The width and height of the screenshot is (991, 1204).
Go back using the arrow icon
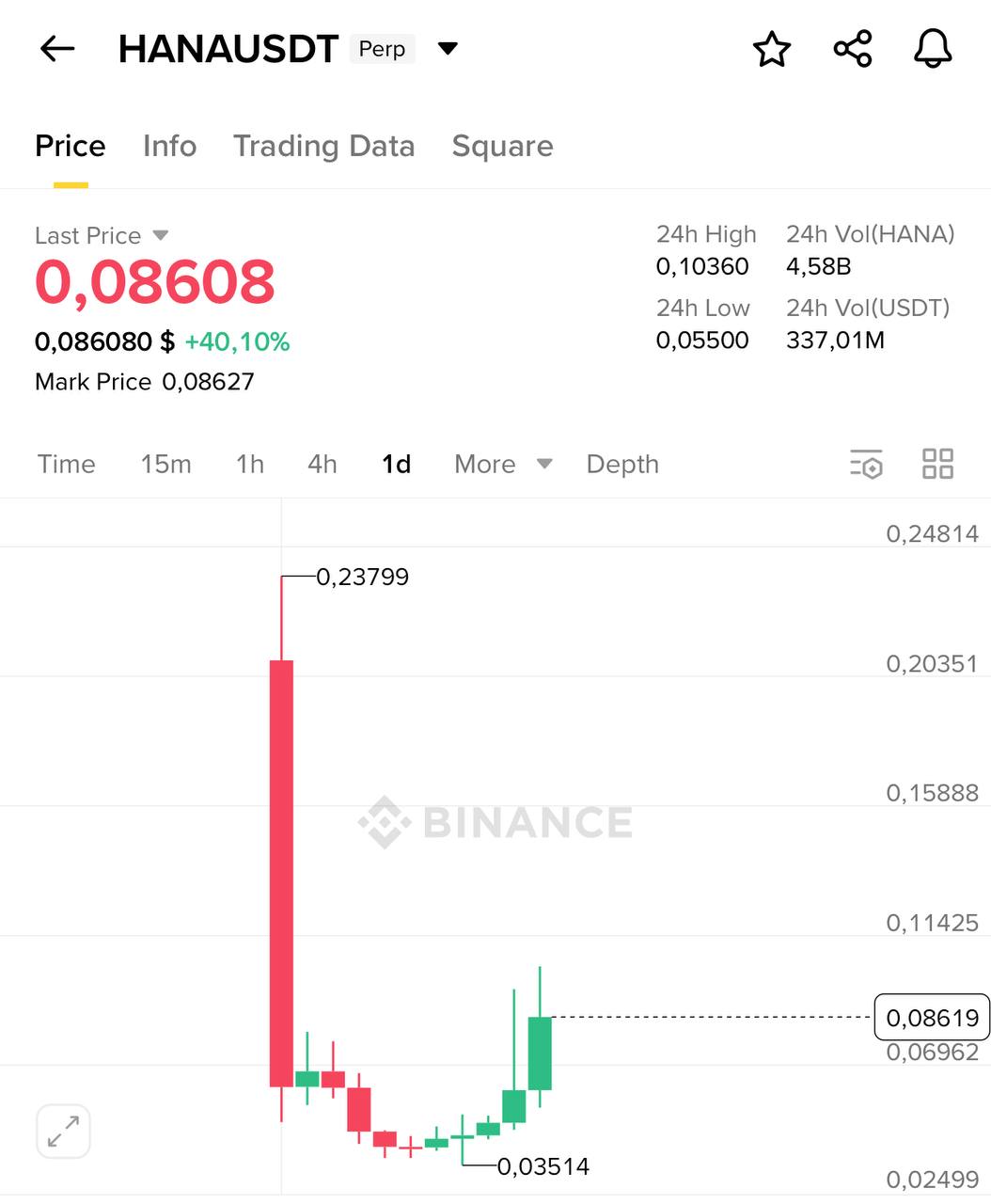pyautogui.click(x=57, y=49)
